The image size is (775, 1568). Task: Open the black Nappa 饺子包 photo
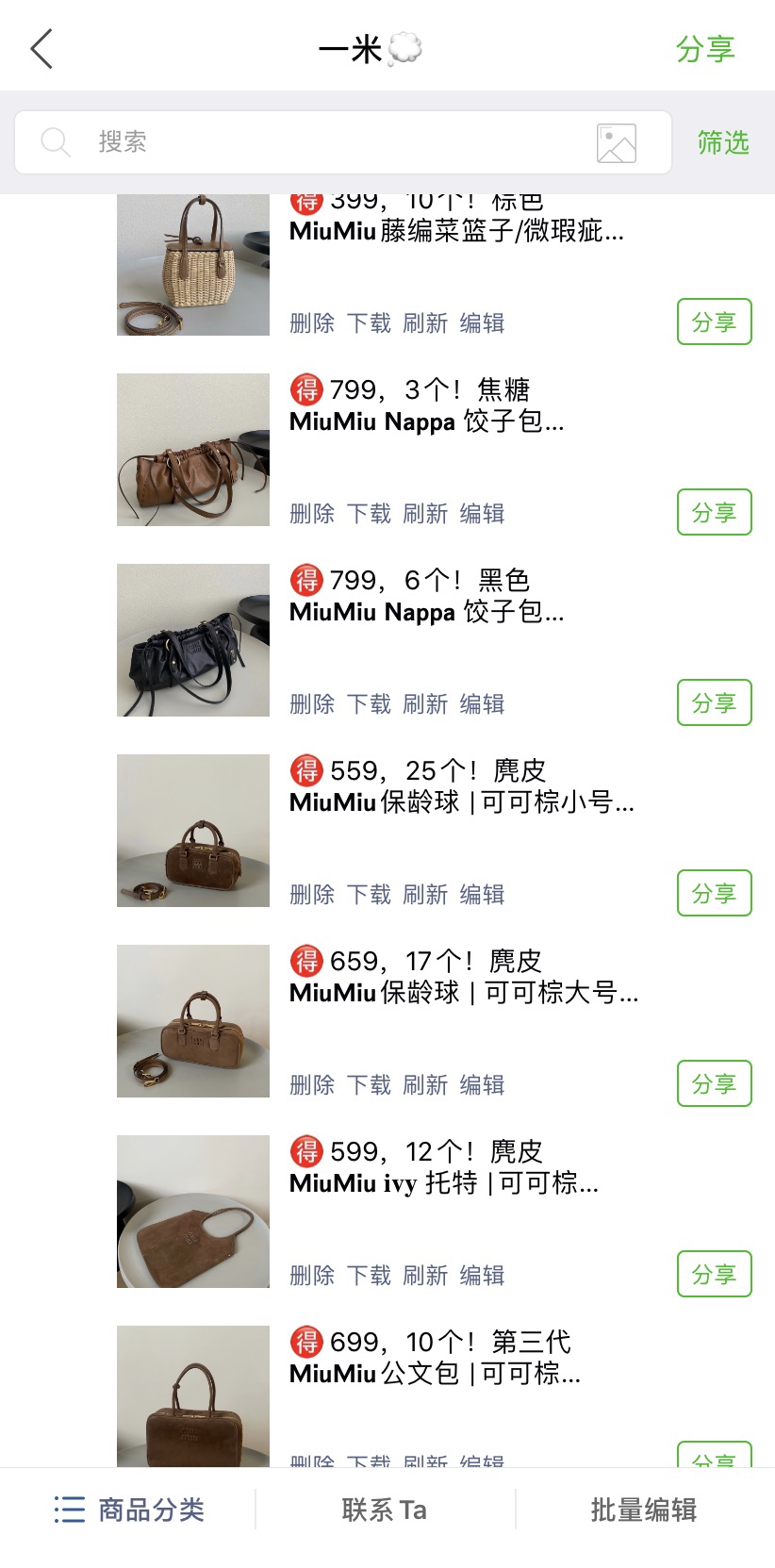tap(193, 640)
